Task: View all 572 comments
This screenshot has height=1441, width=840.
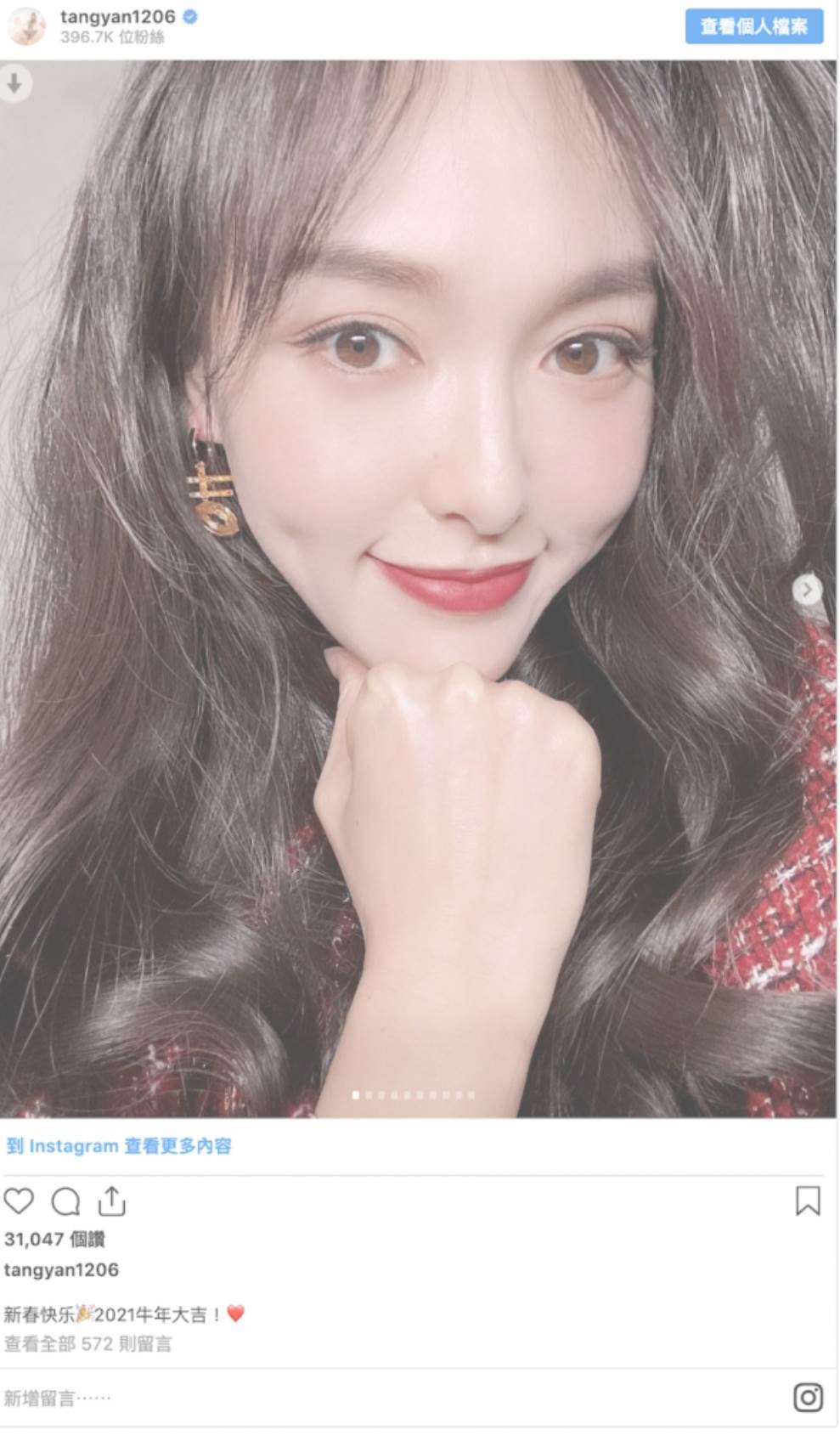Action: coord(87,1344)
